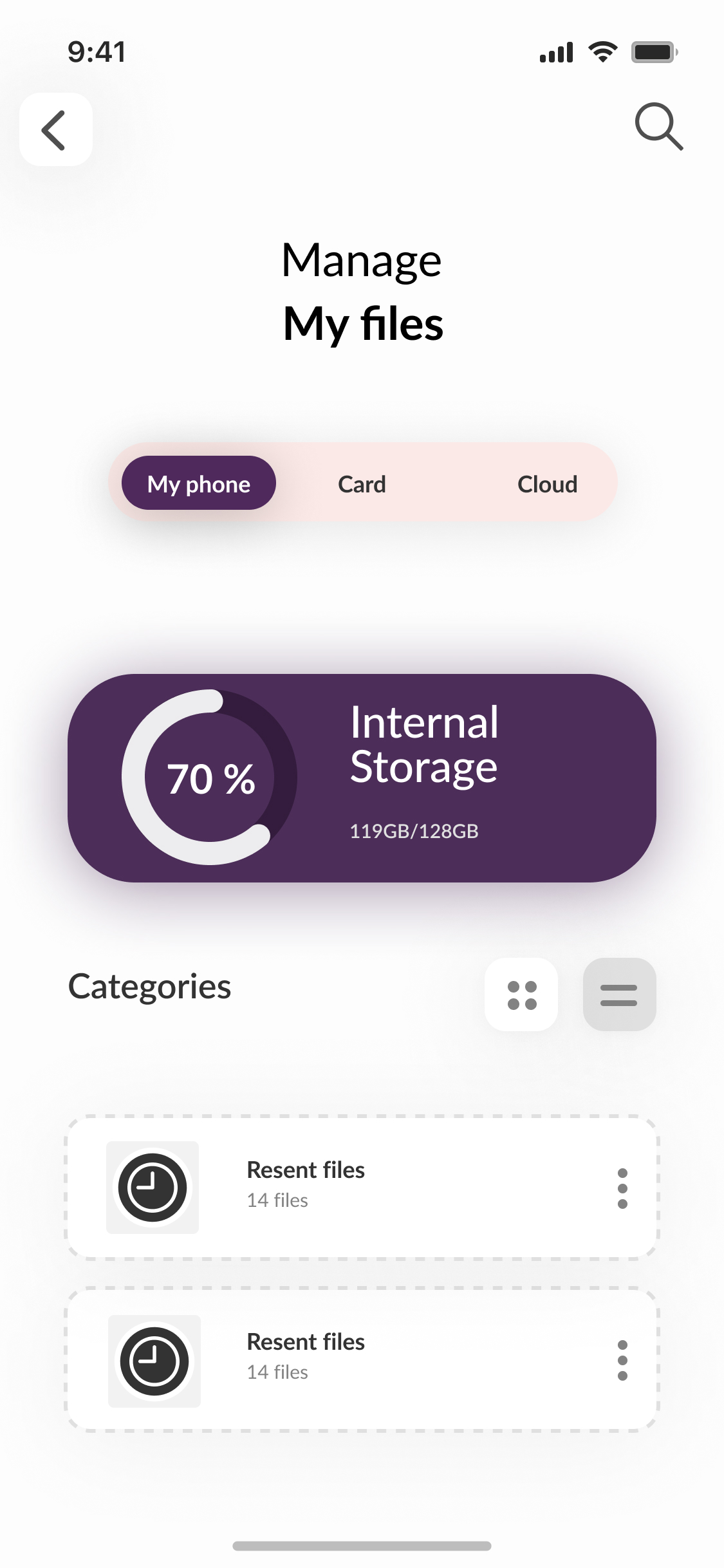Show categories in list view
724x1568 pixels.
tap(619, 994)
